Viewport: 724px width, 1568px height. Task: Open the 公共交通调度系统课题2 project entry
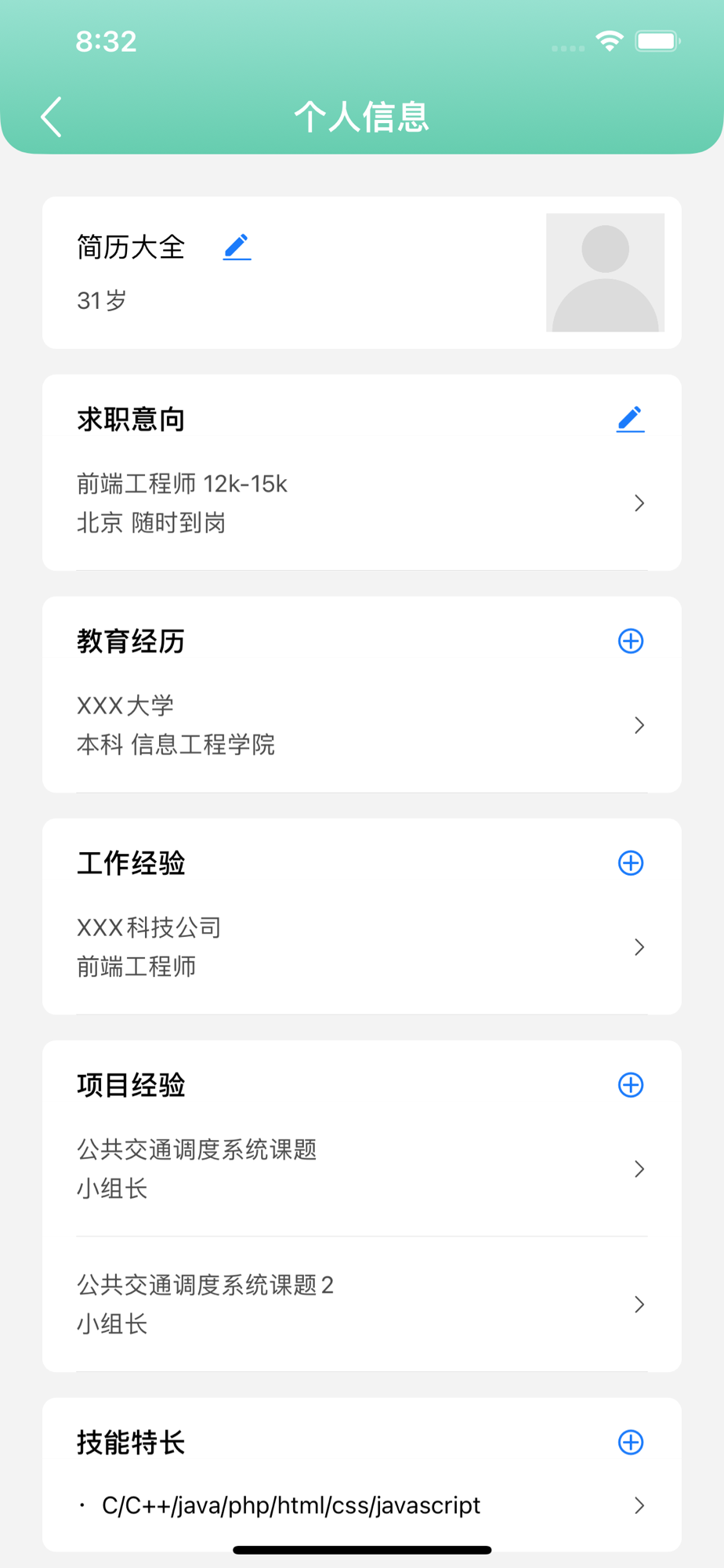360,1305
